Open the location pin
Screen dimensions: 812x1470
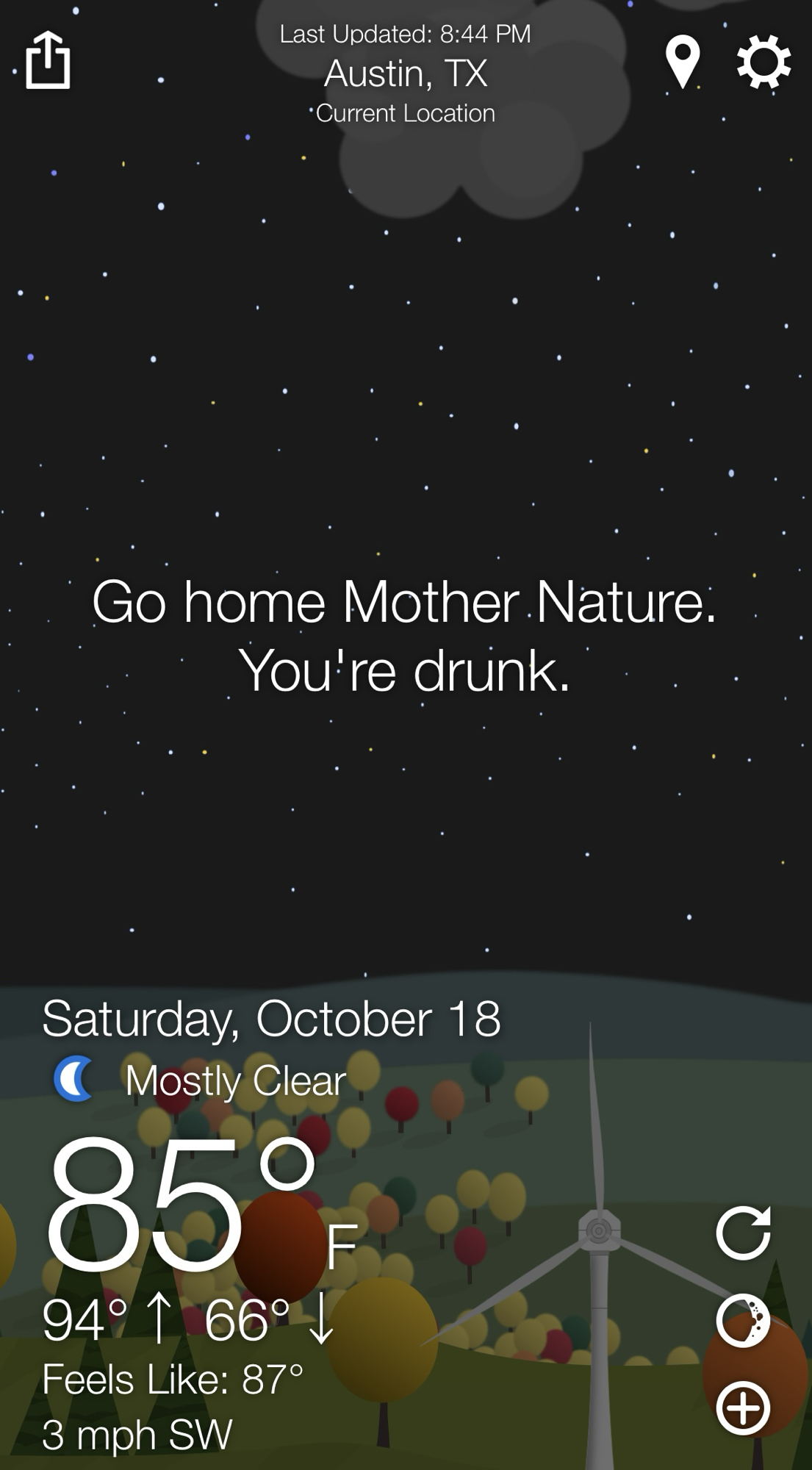682,61
